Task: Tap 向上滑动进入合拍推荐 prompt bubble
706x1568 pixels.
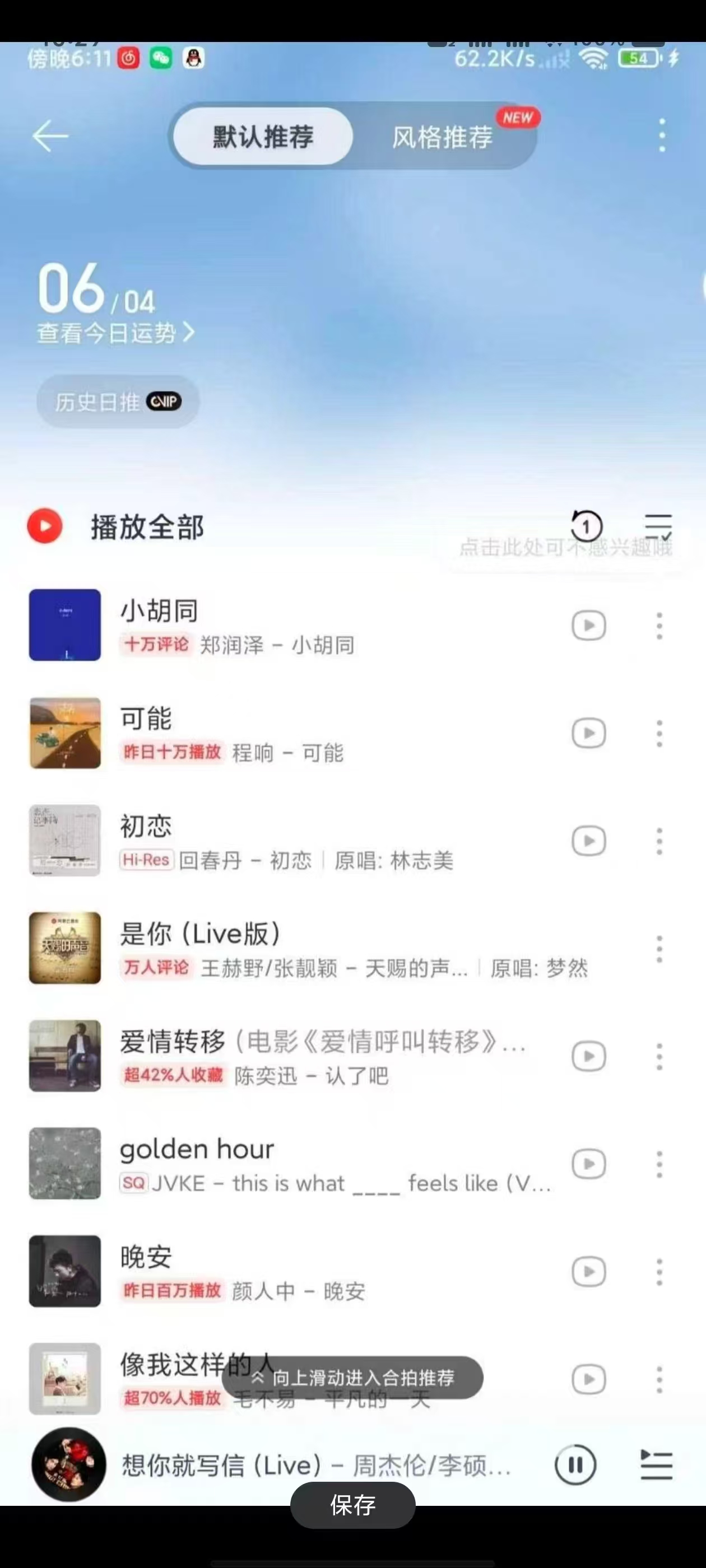Action: [x=352, y=1379]
